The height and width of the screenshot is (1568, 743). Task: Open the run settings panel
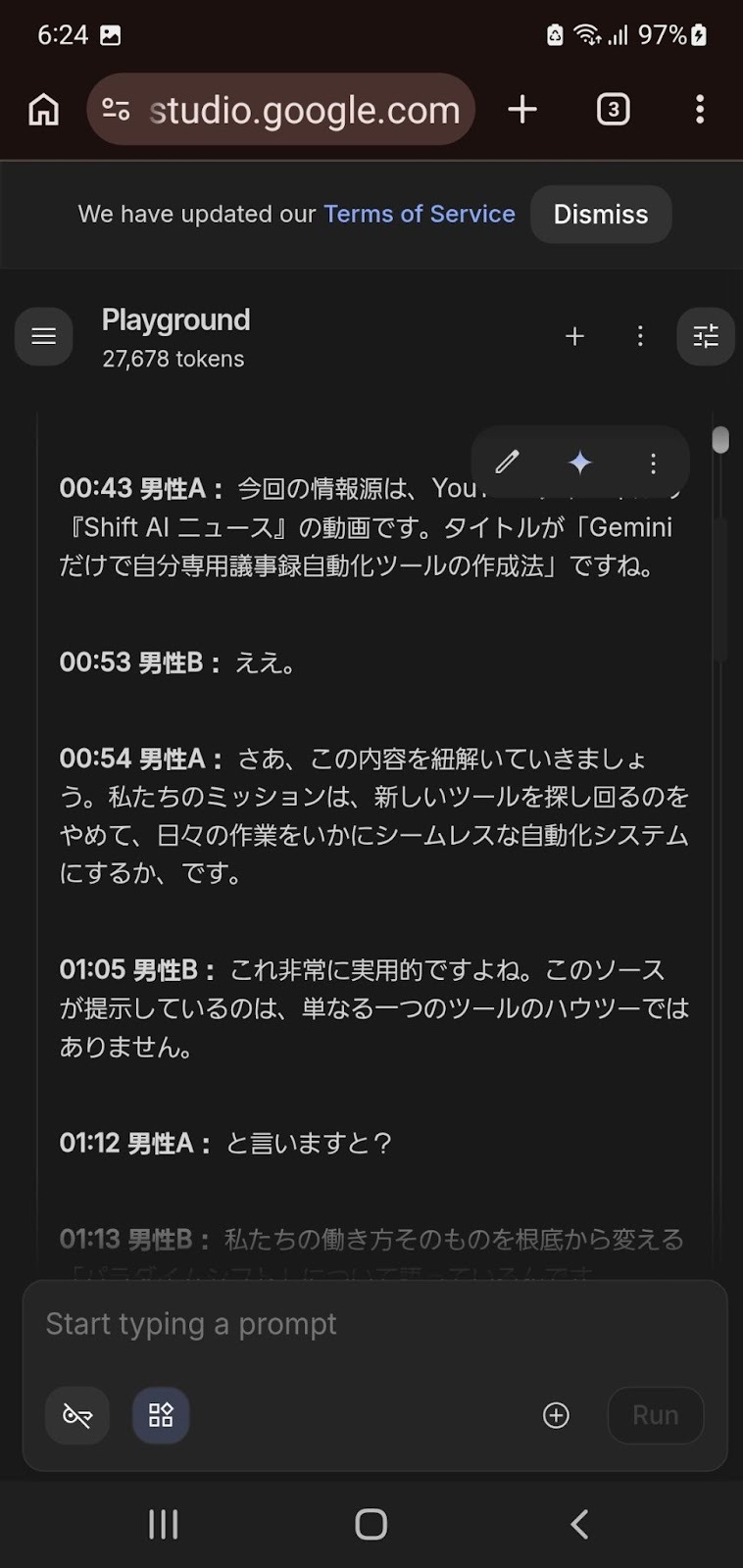pyautogui.click(x=706, y=336)
